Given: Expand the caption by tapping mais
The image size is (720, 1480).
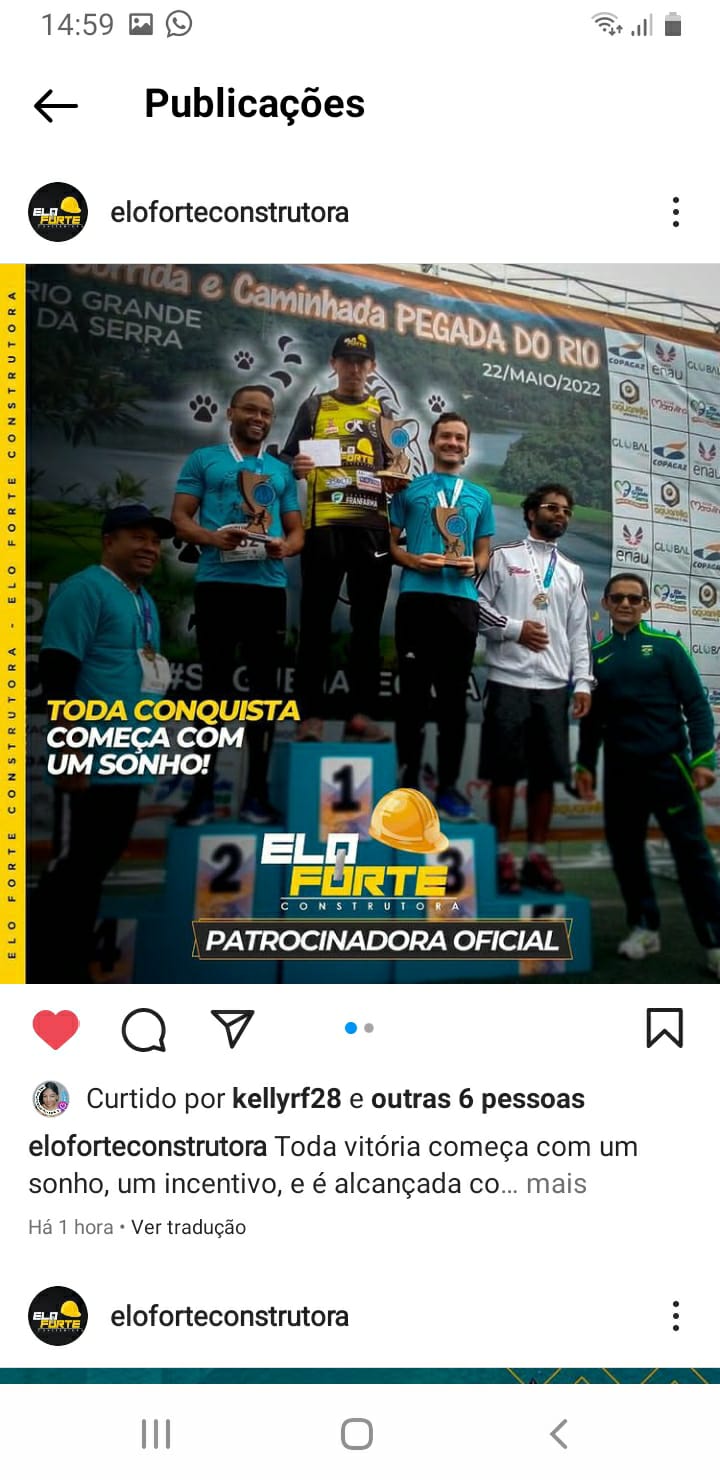Looking at the screenshot, I should tap(556, 1184).
